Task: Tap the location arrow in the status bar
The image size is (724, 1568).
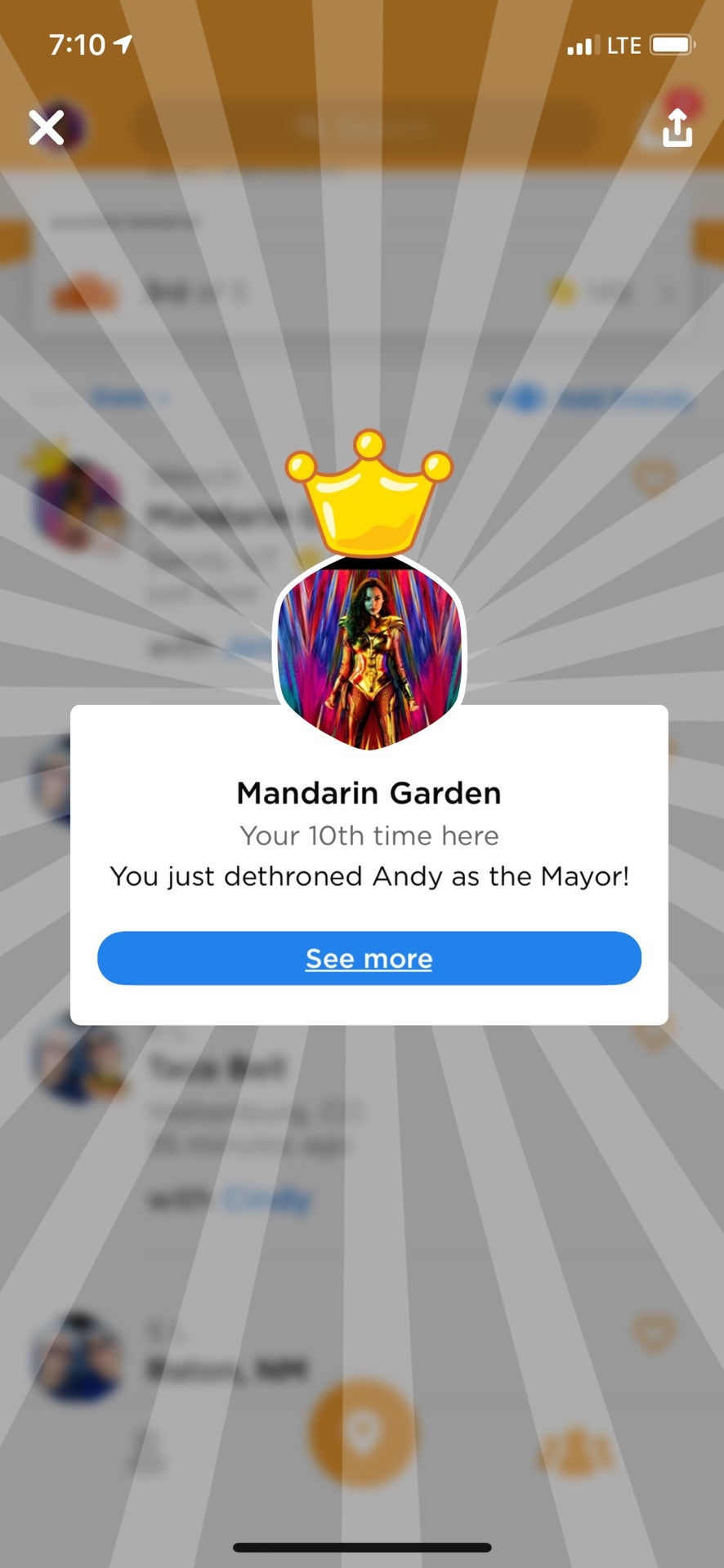Action: 121,45
